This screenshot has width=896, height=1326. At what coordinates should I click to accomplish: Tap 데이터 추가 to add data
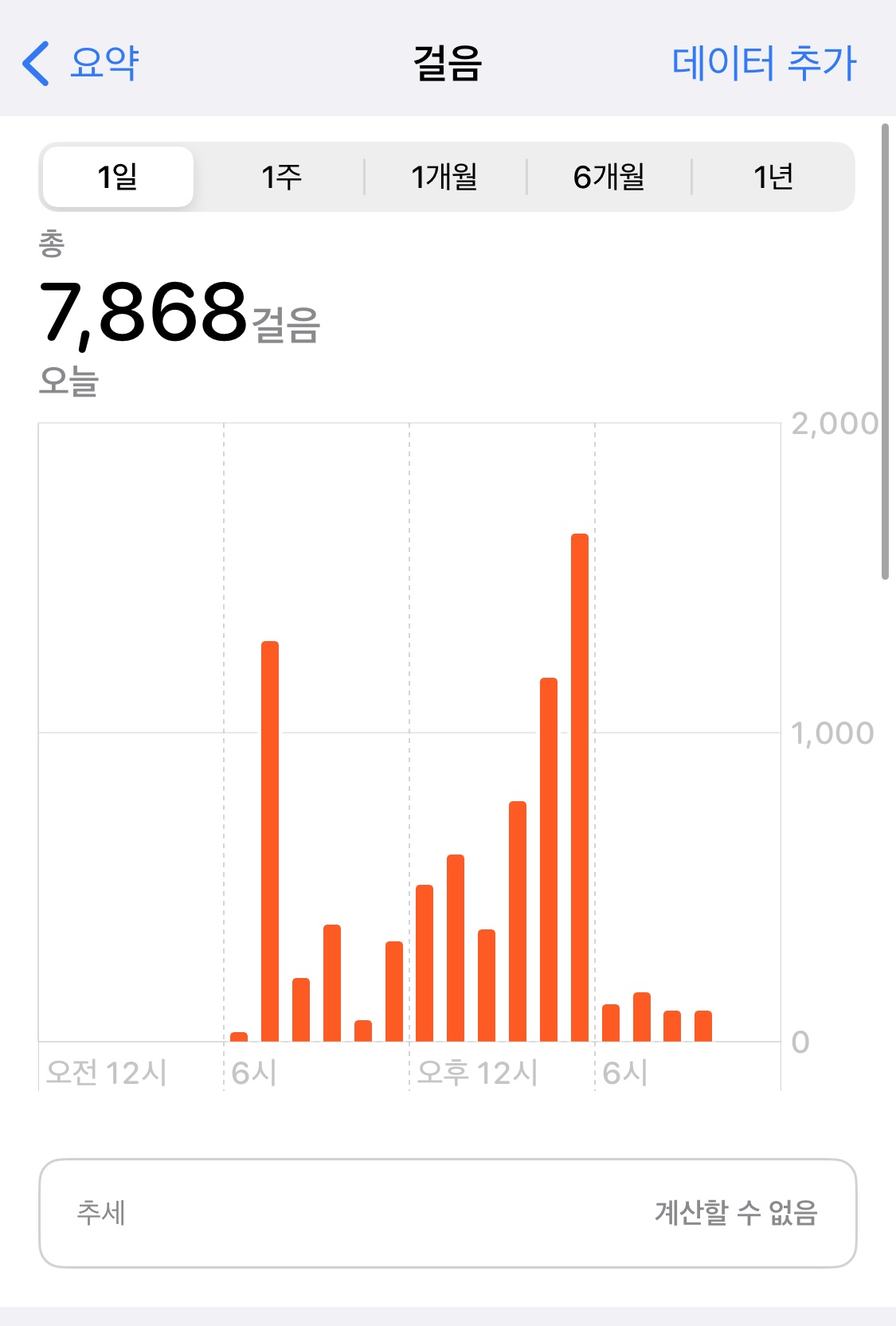(x=763, y=63)
